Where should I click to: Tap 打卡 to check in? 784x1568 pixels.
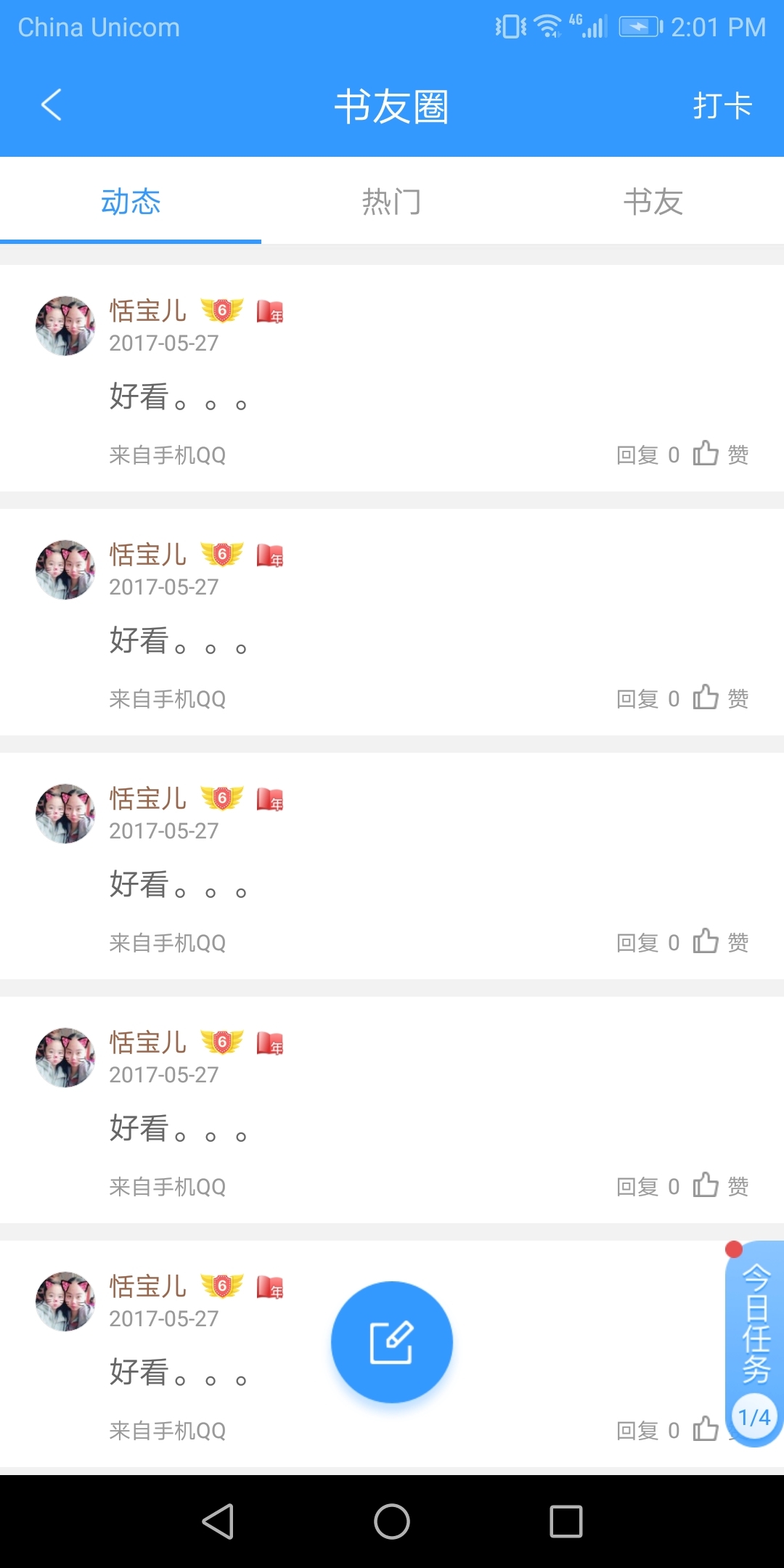pos(722,106)
